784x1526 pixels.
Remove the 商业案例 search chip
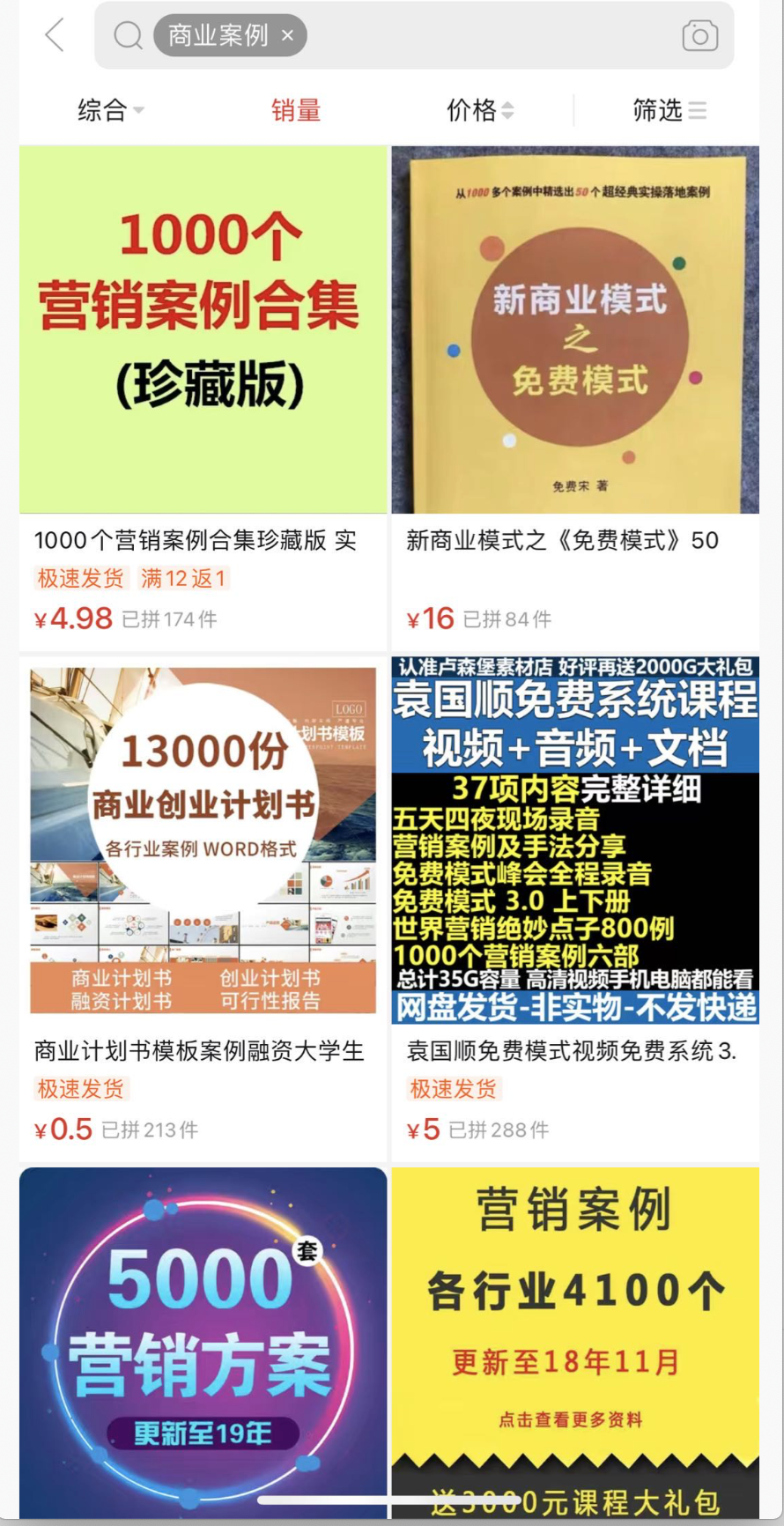pos(287,36)
